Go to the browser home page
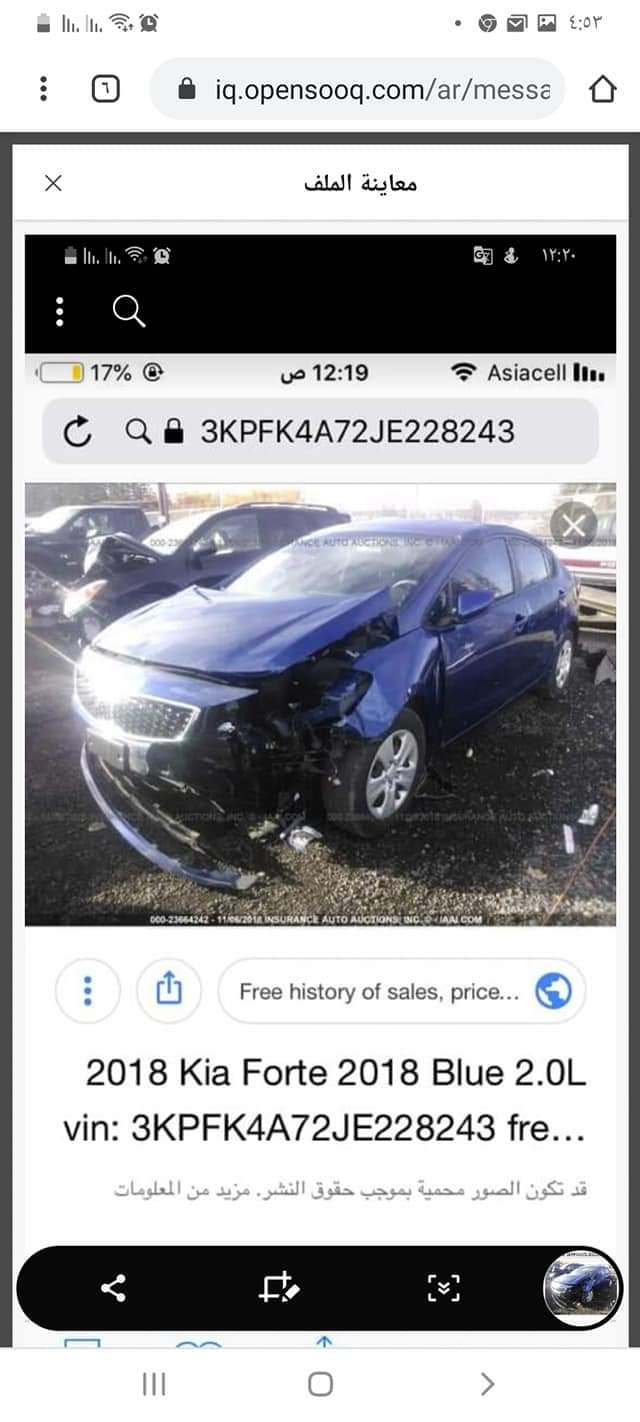This screenshot has height=1422, width=640. point(602,89)
